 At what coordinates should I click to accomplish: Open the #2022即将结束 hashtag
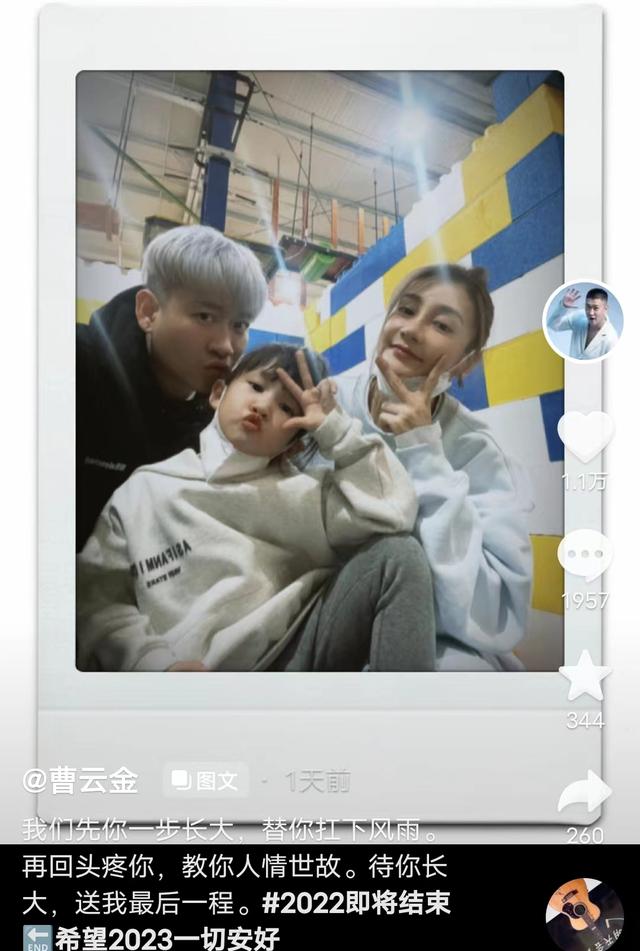355,903
